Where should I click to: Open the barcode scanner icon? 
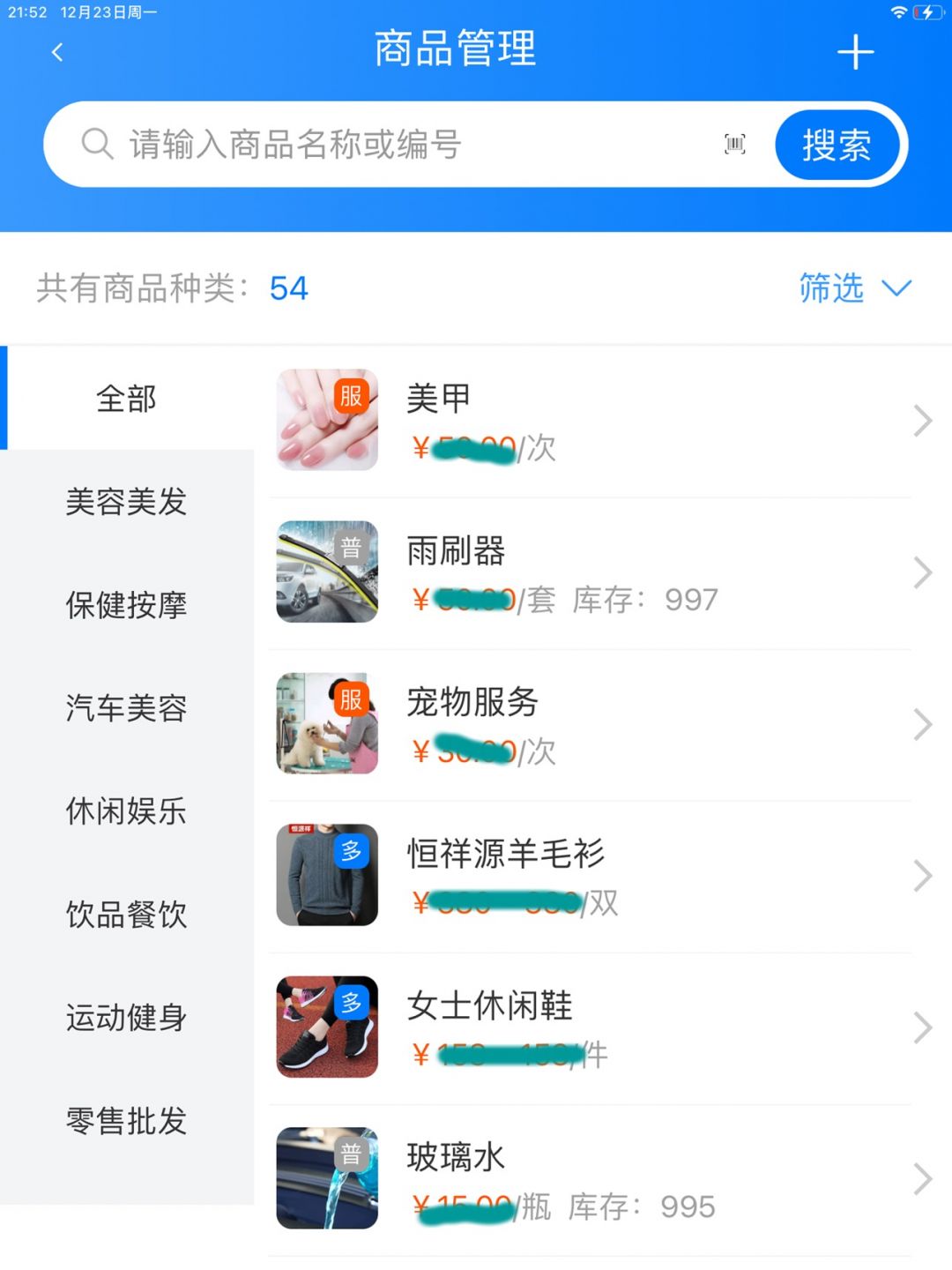pyautogui.click(x=735, y=145)
